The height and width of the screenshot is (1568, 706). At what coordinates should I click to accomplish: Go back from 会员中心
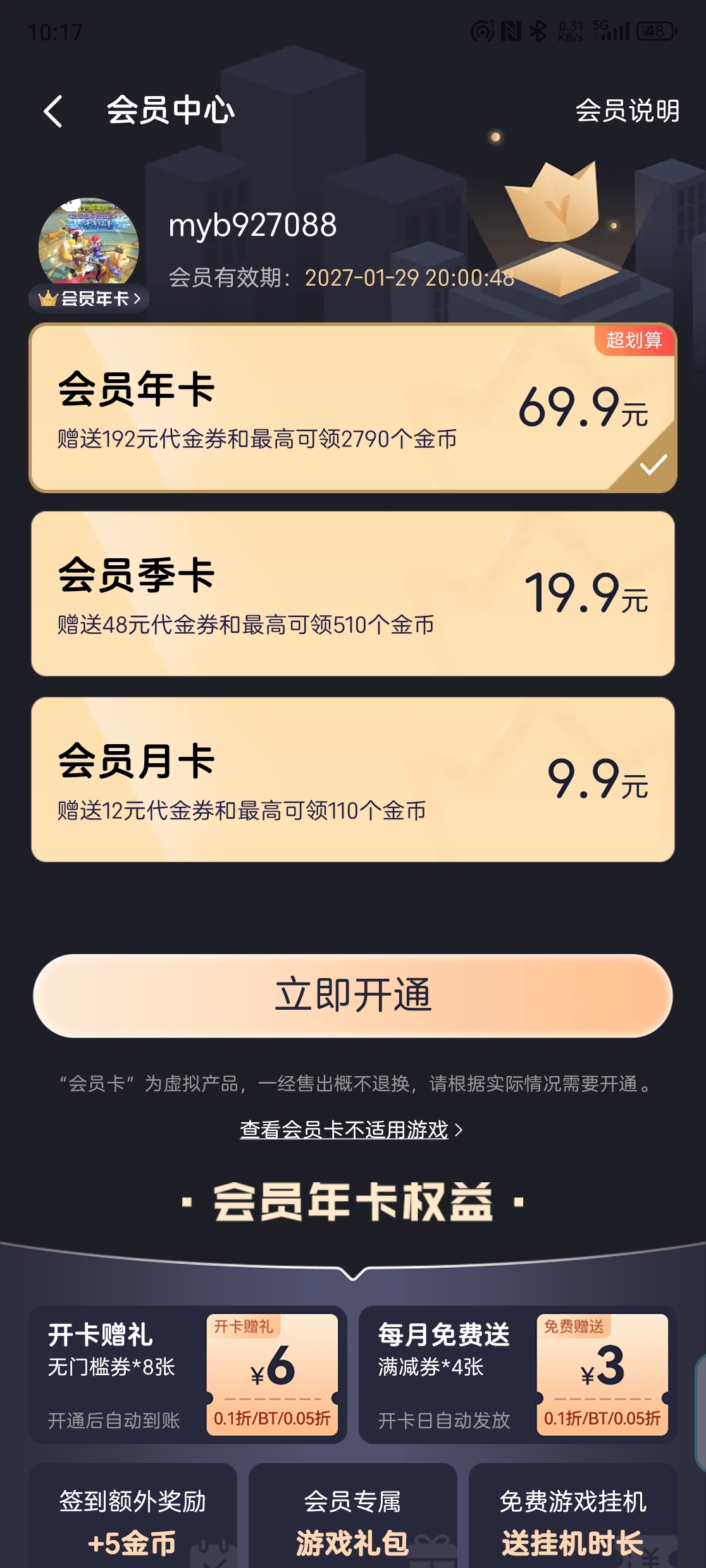(53, 111)
